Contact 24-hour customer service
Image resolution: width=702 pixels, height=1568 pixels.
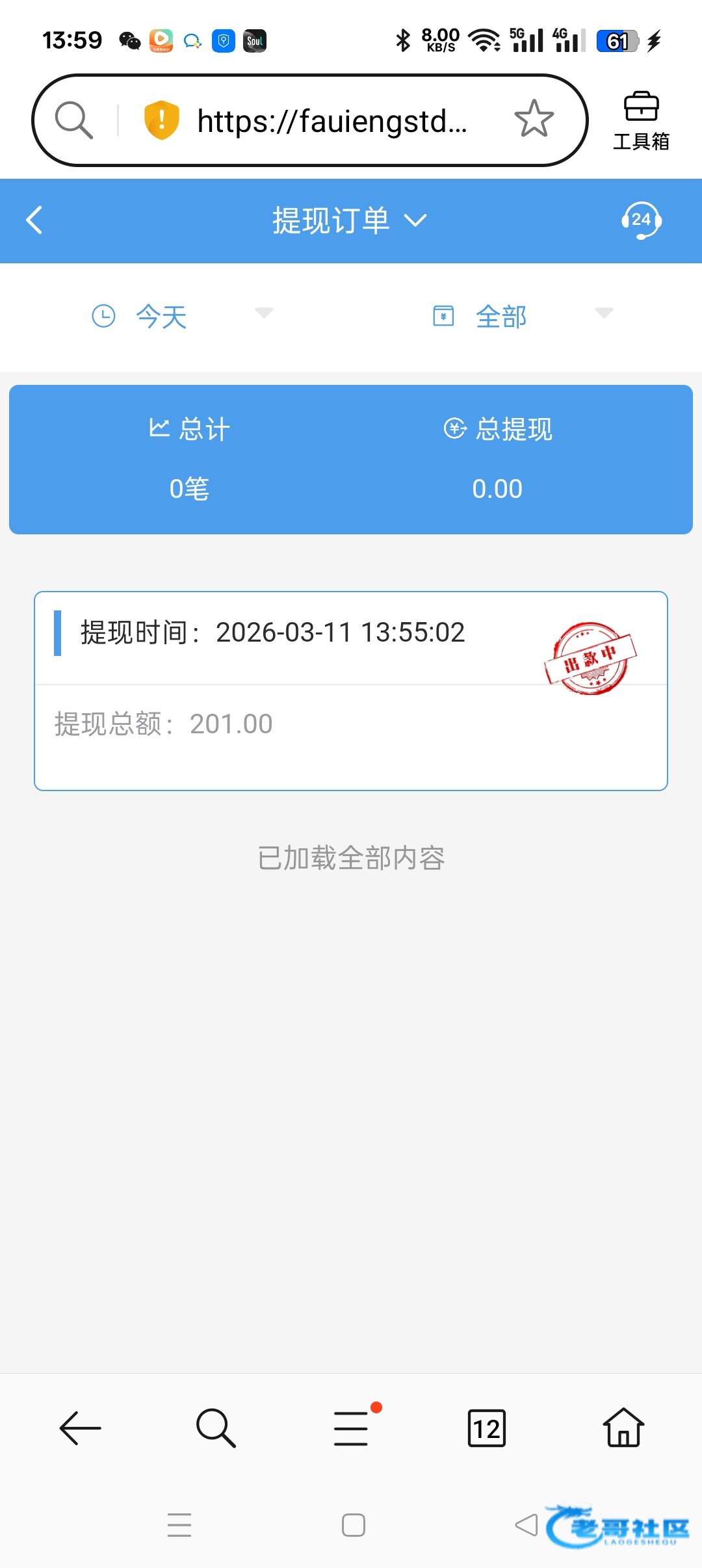point(641,220)
